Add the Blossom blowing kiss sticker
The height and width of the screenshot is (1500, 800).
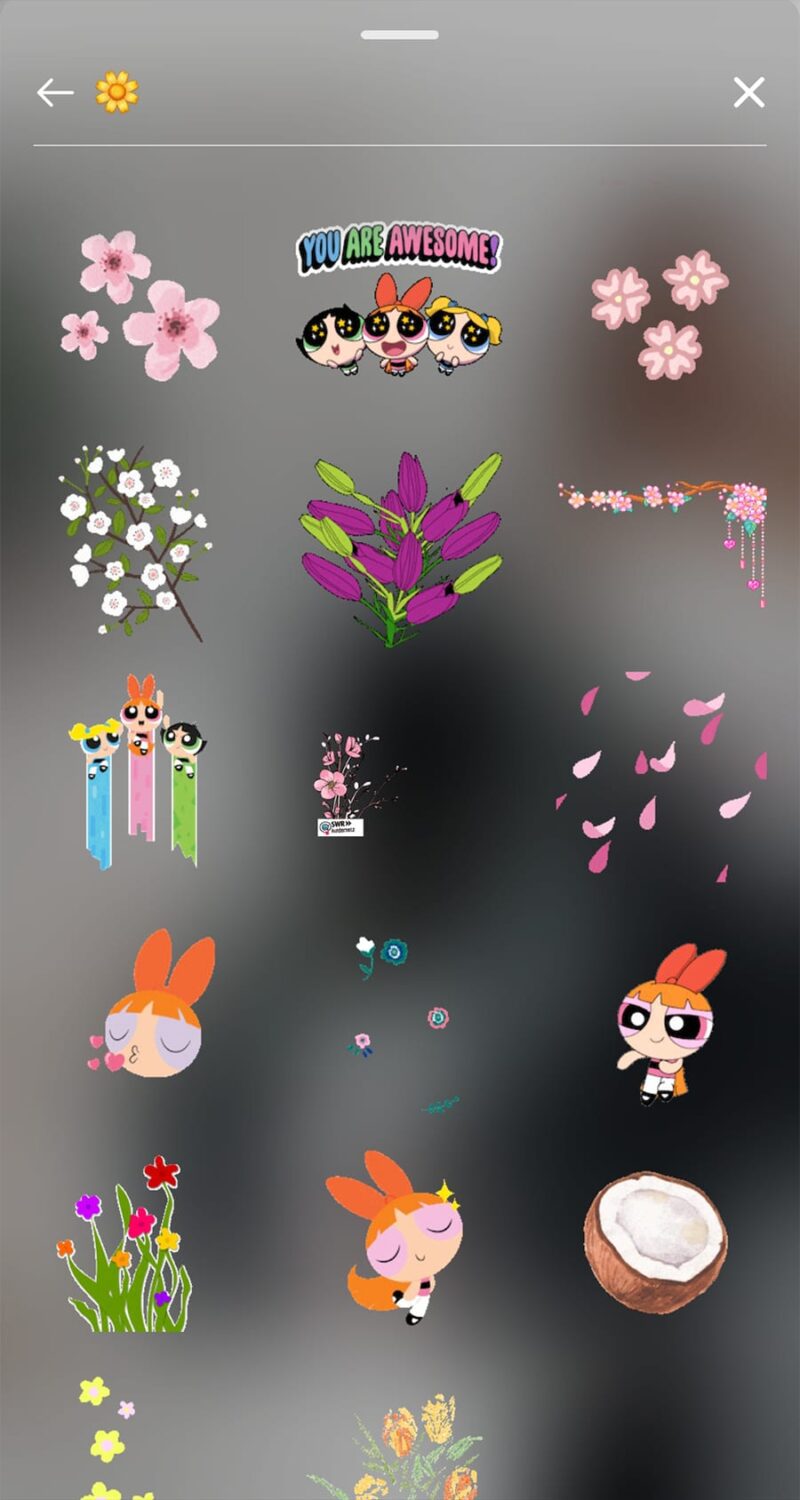click(x=152, y=1003)
